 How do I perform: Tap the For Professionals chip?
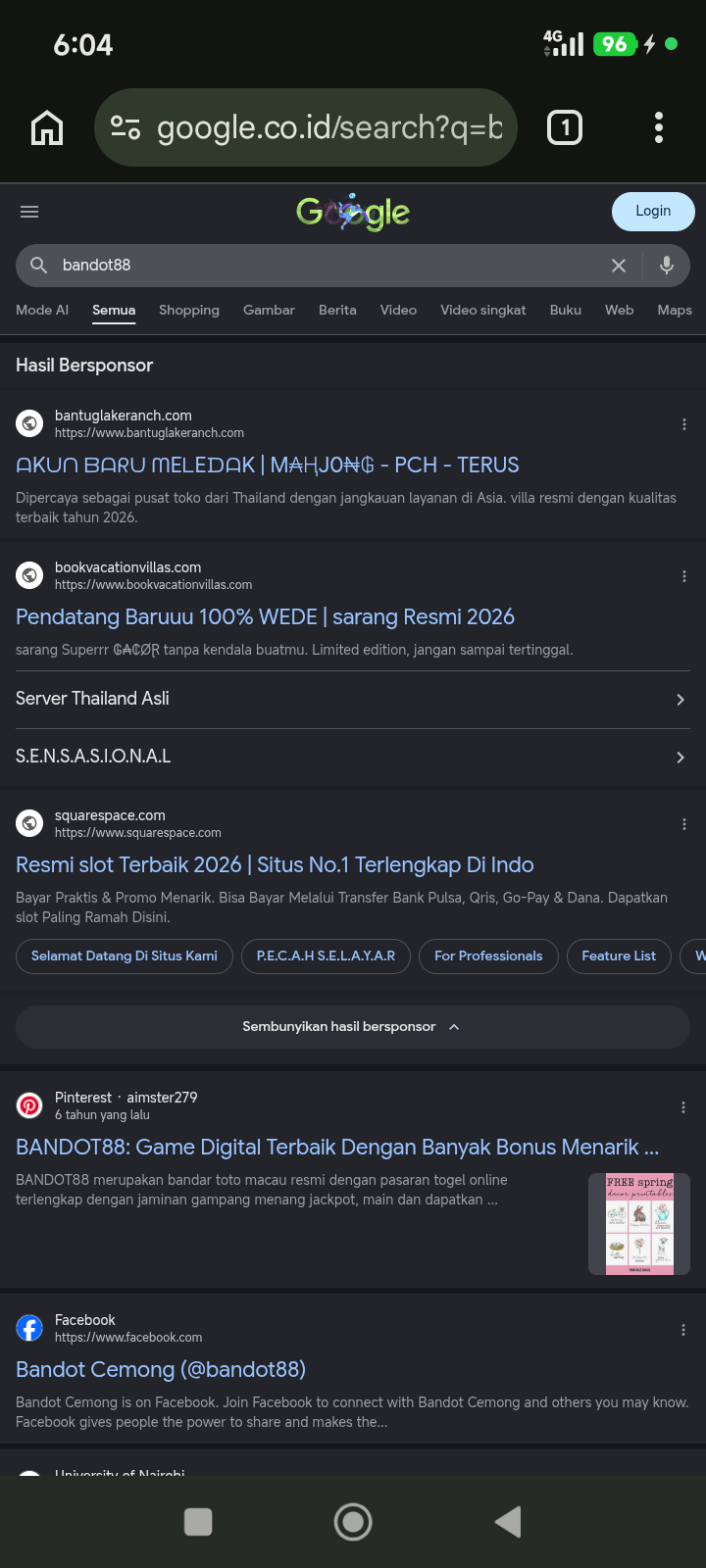click(488, 955)
